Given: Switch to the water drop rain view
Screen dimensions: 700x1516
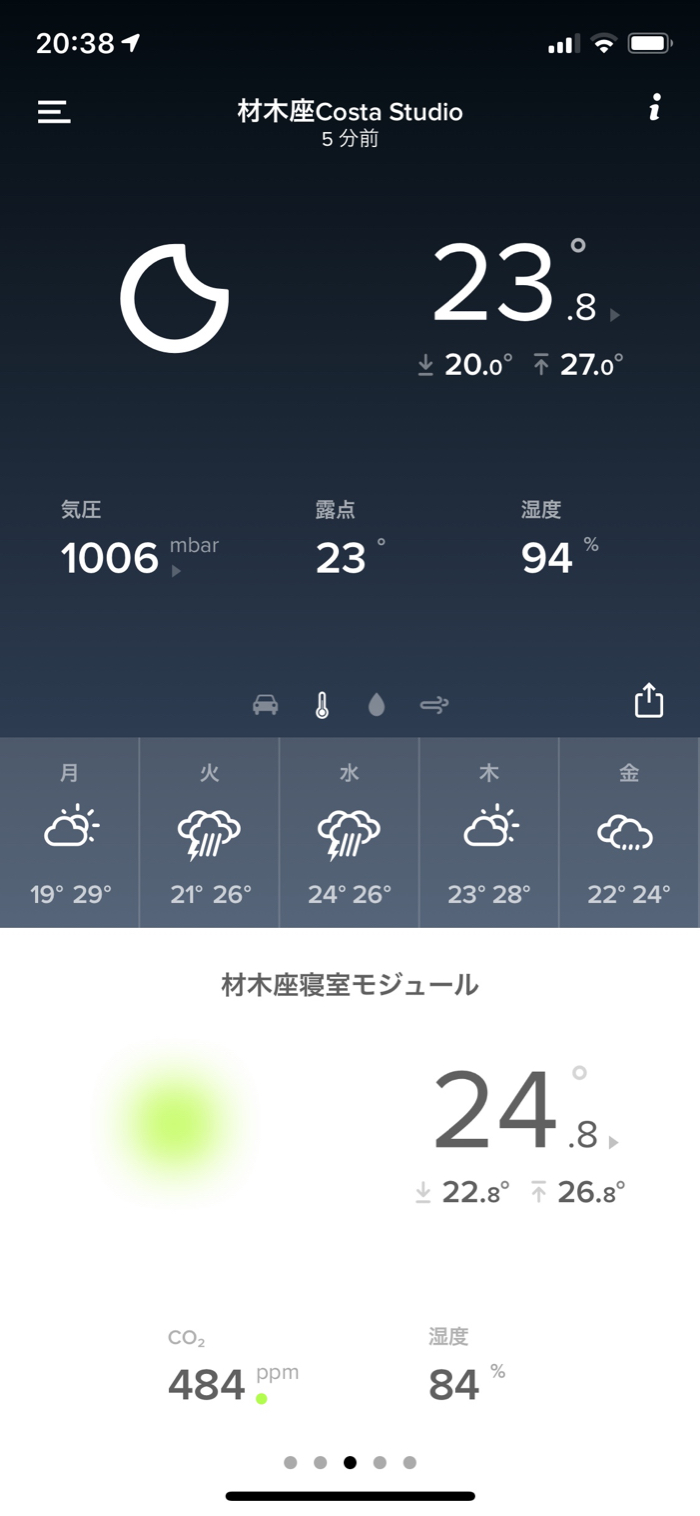Looking at the screenshot, I should 376,705.
